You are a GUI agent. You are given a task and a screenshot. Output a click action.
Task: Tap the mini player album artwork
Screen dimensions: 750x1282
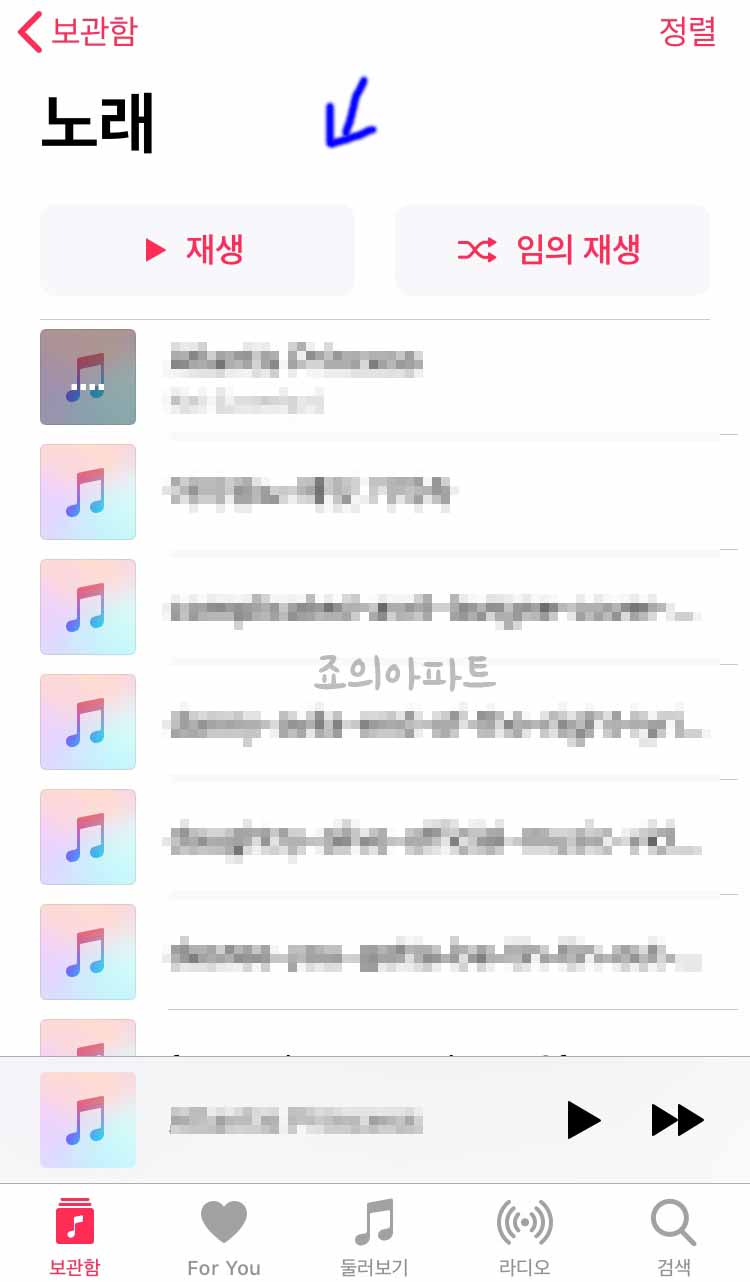[x=87, y=1119]
